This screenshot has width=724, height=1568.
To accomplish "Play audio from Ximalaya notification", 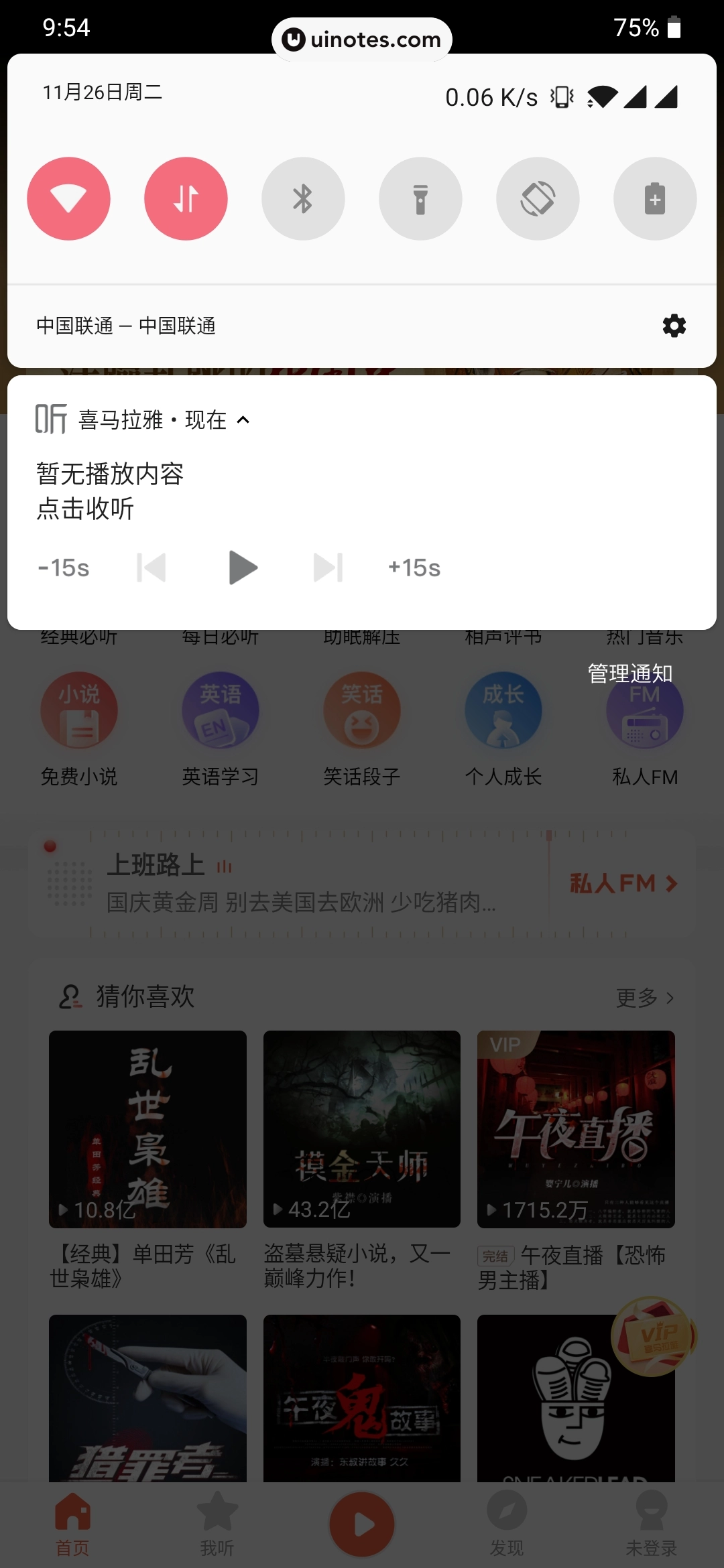I will 243,568.
